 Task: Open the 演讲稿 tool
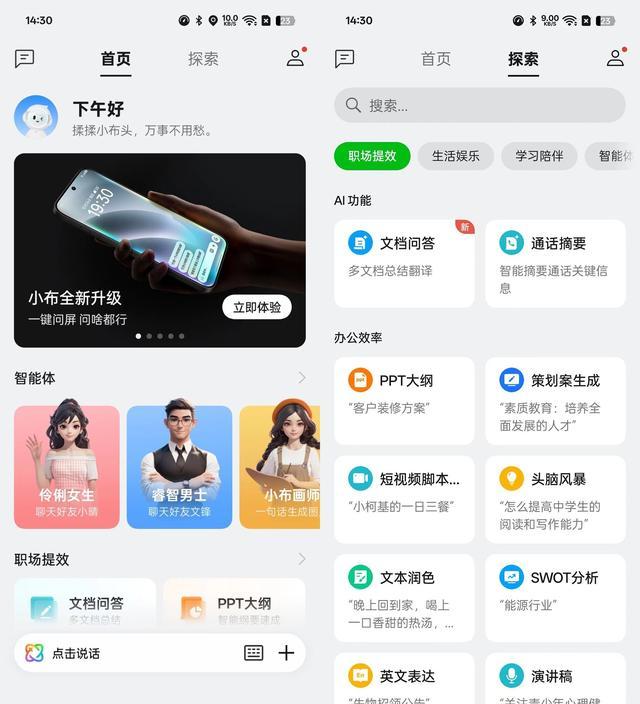point(555,679)
